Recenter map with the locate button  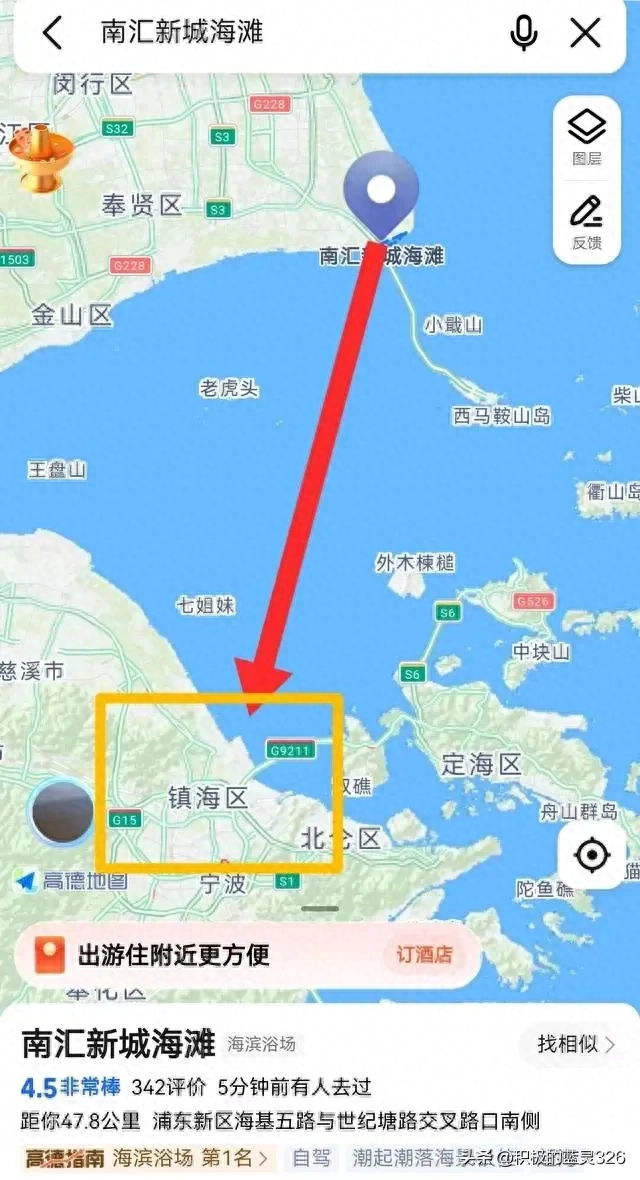click(592, 855)
